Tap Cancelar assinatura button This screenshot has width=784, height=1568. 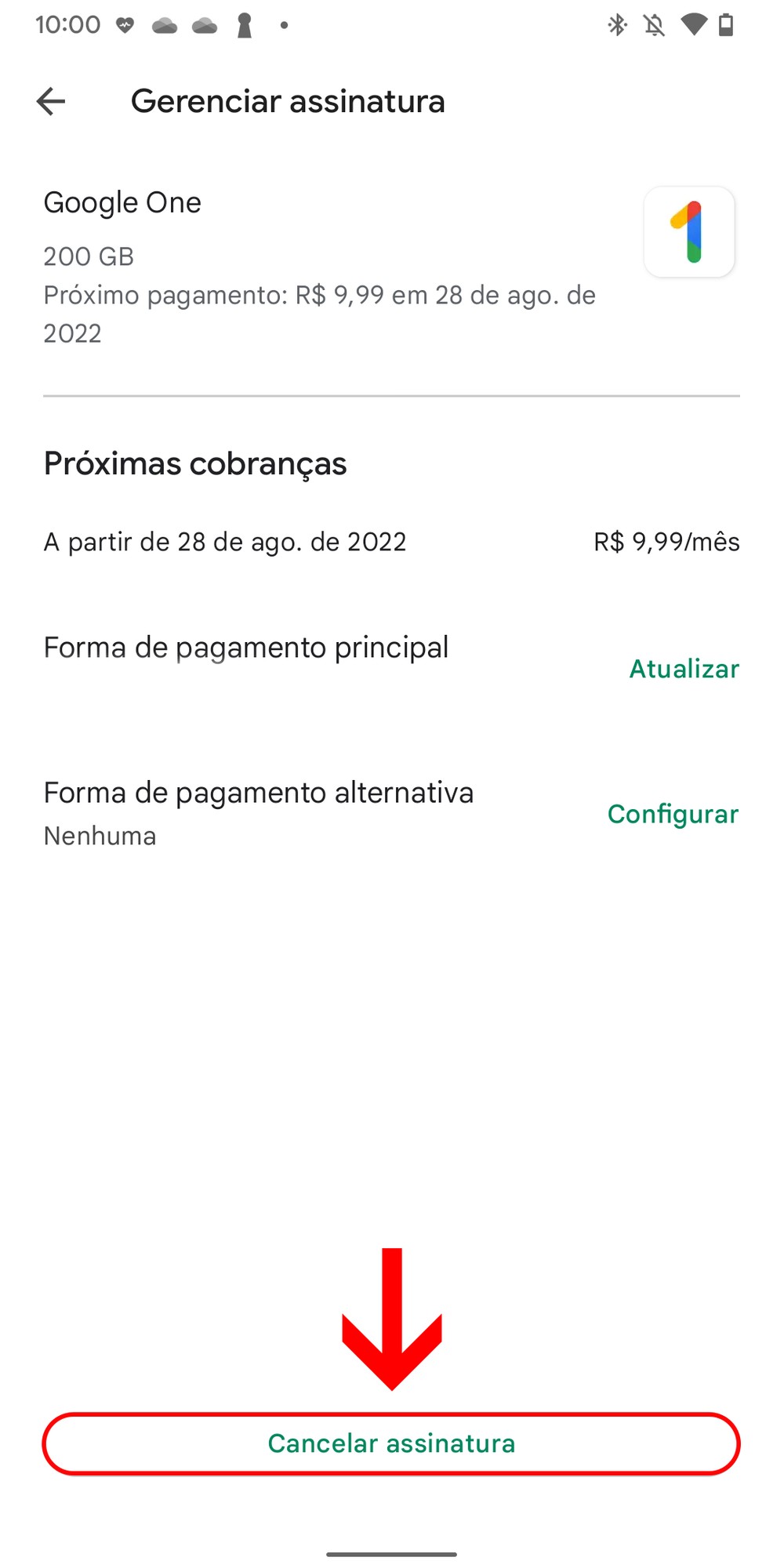pos(391,1443)
